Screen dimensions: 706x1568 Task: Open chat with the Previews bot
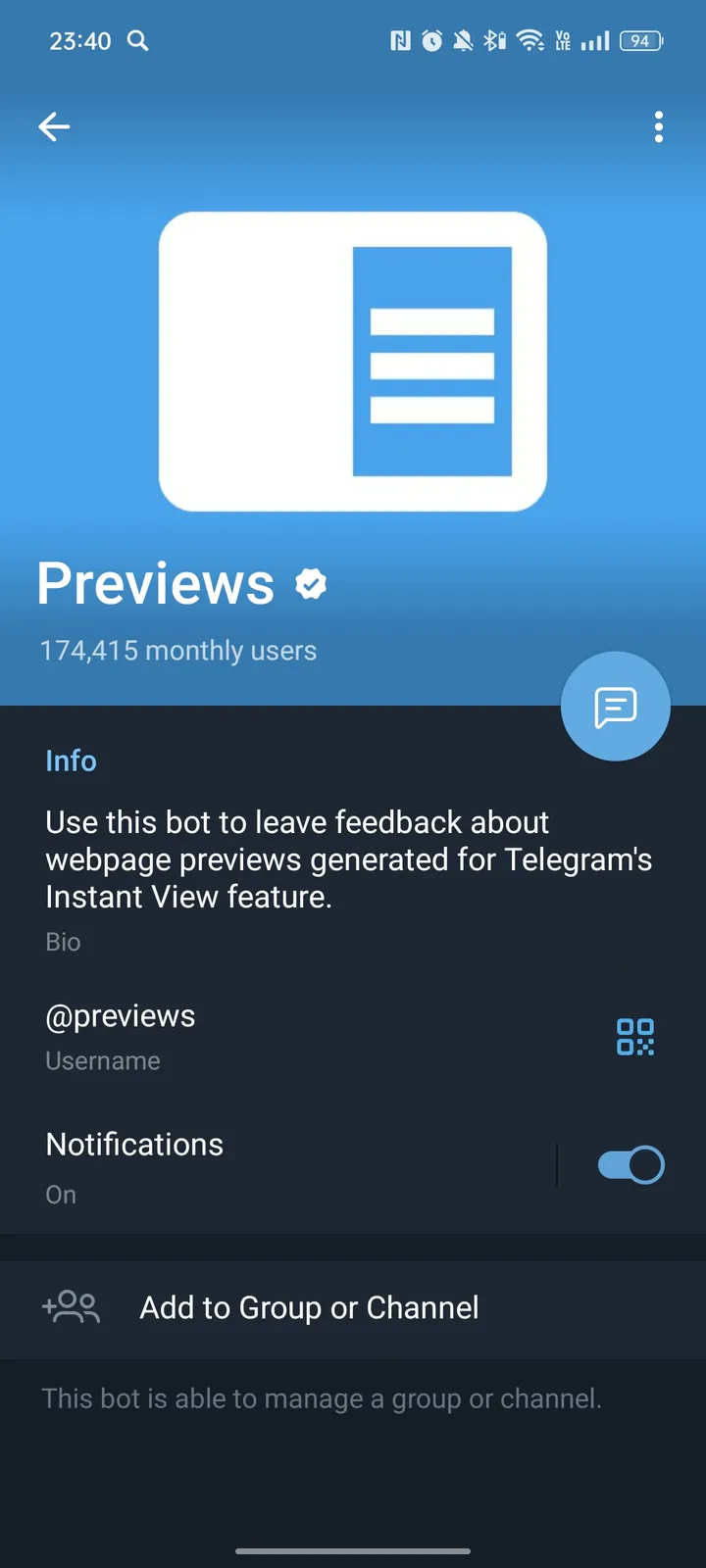pos(615,707)
